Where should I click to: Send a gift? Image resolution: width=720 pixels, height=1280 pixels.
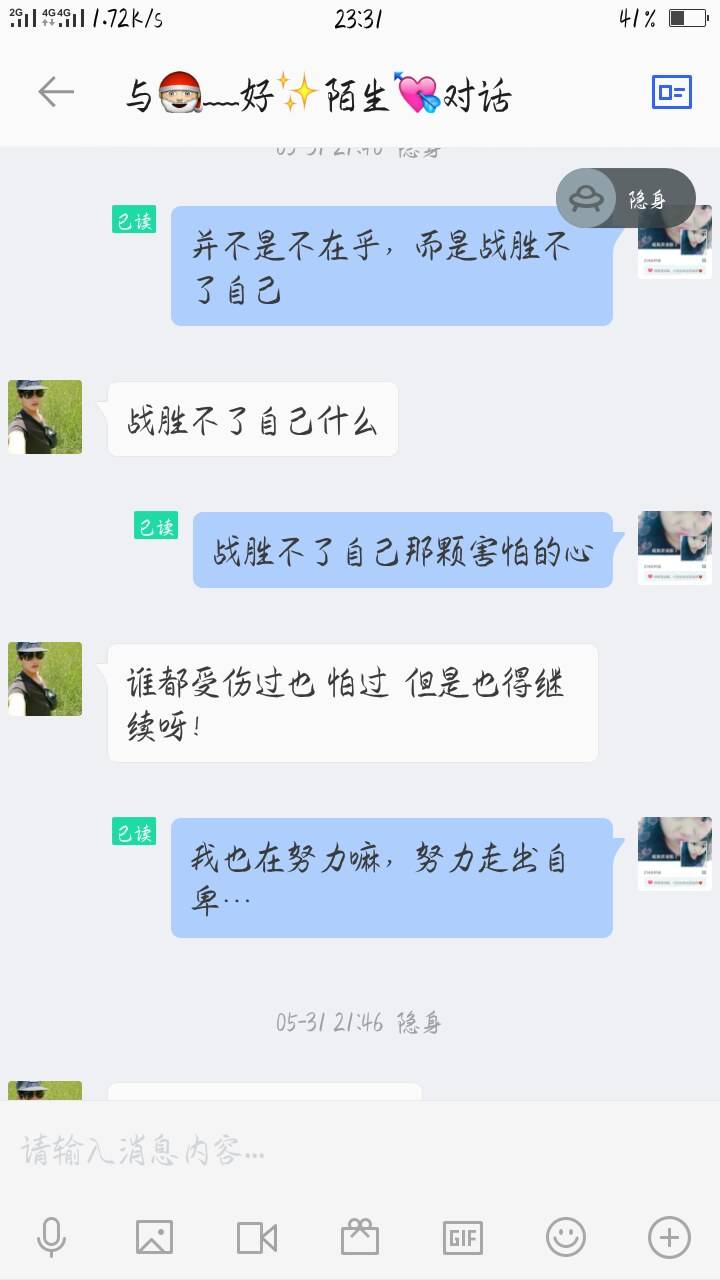click(360, 1238)
